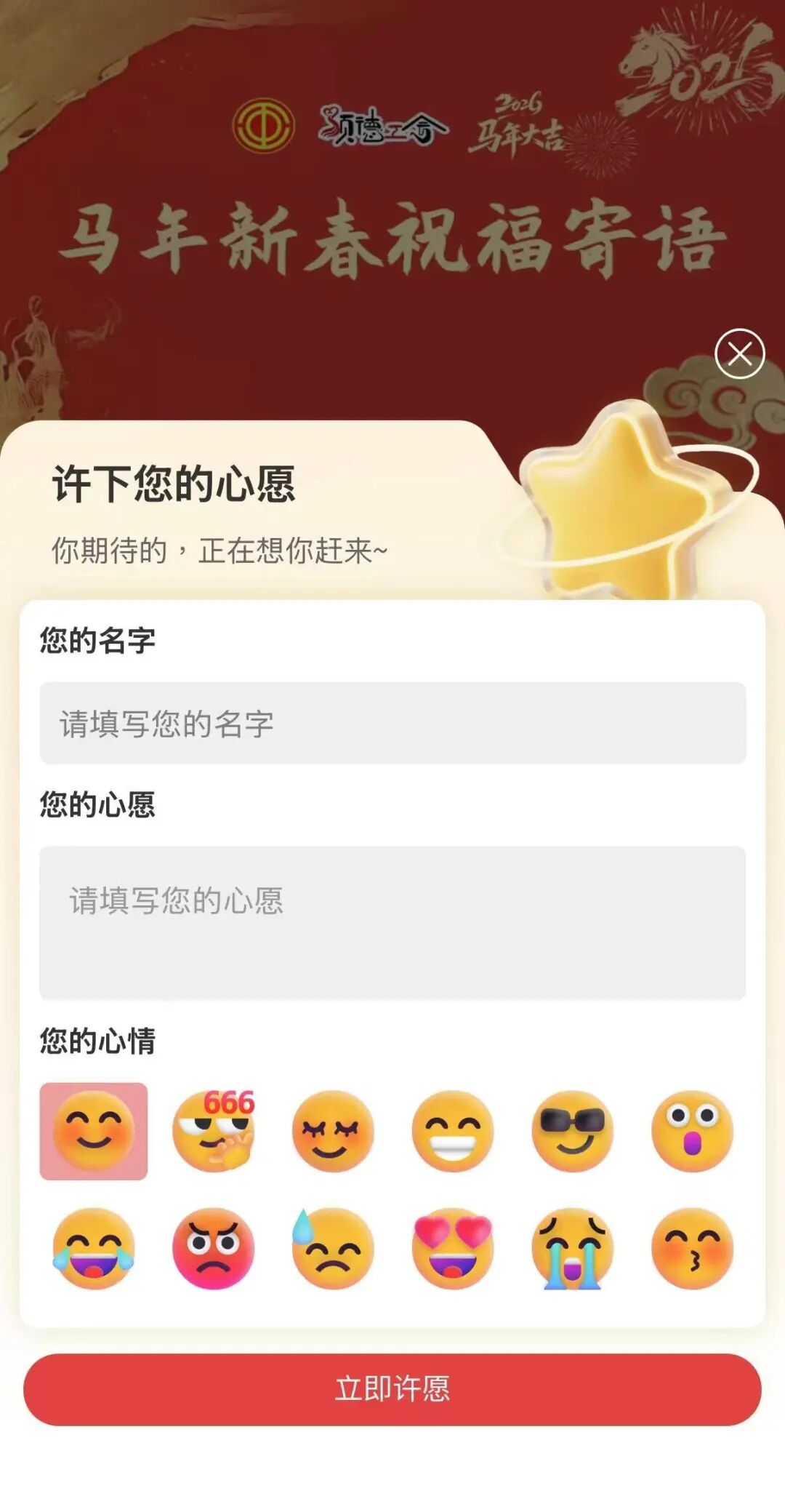Focus the wish field 请填写您的心愿
785x1512 pixels.
tap(392, 922)
